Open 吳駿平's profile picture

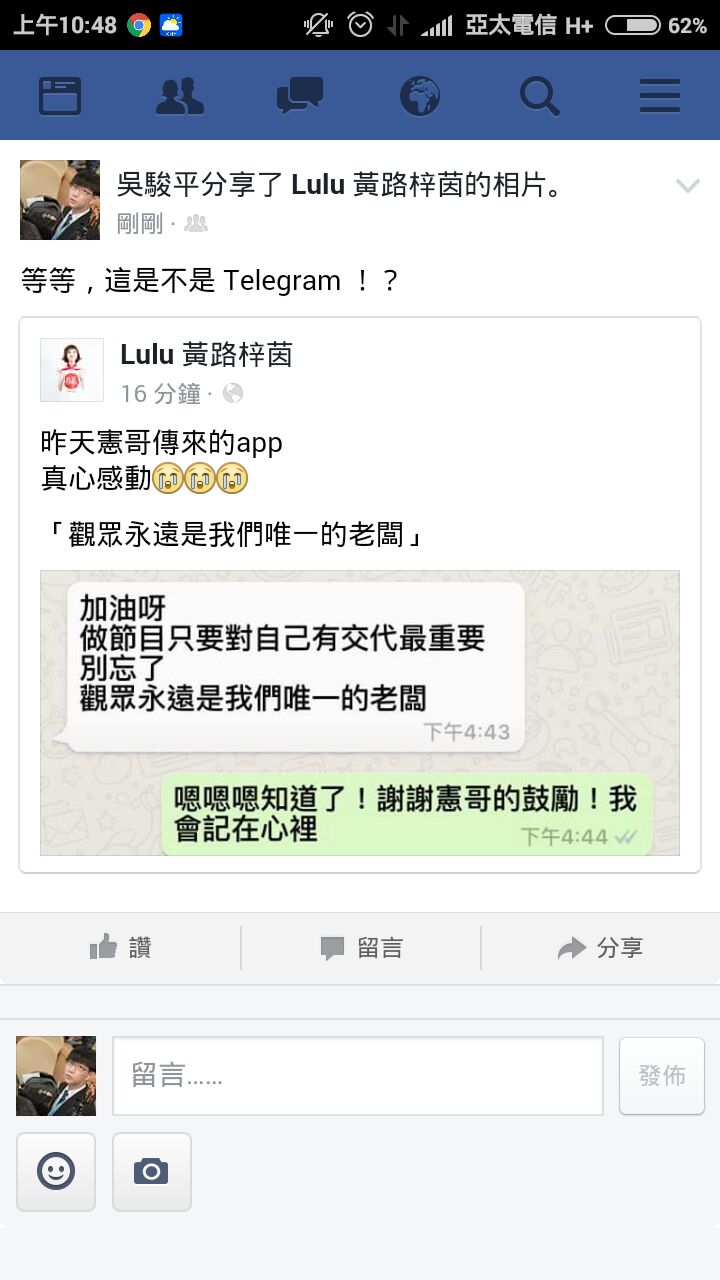pyautogui.click(x=60, y=200)
